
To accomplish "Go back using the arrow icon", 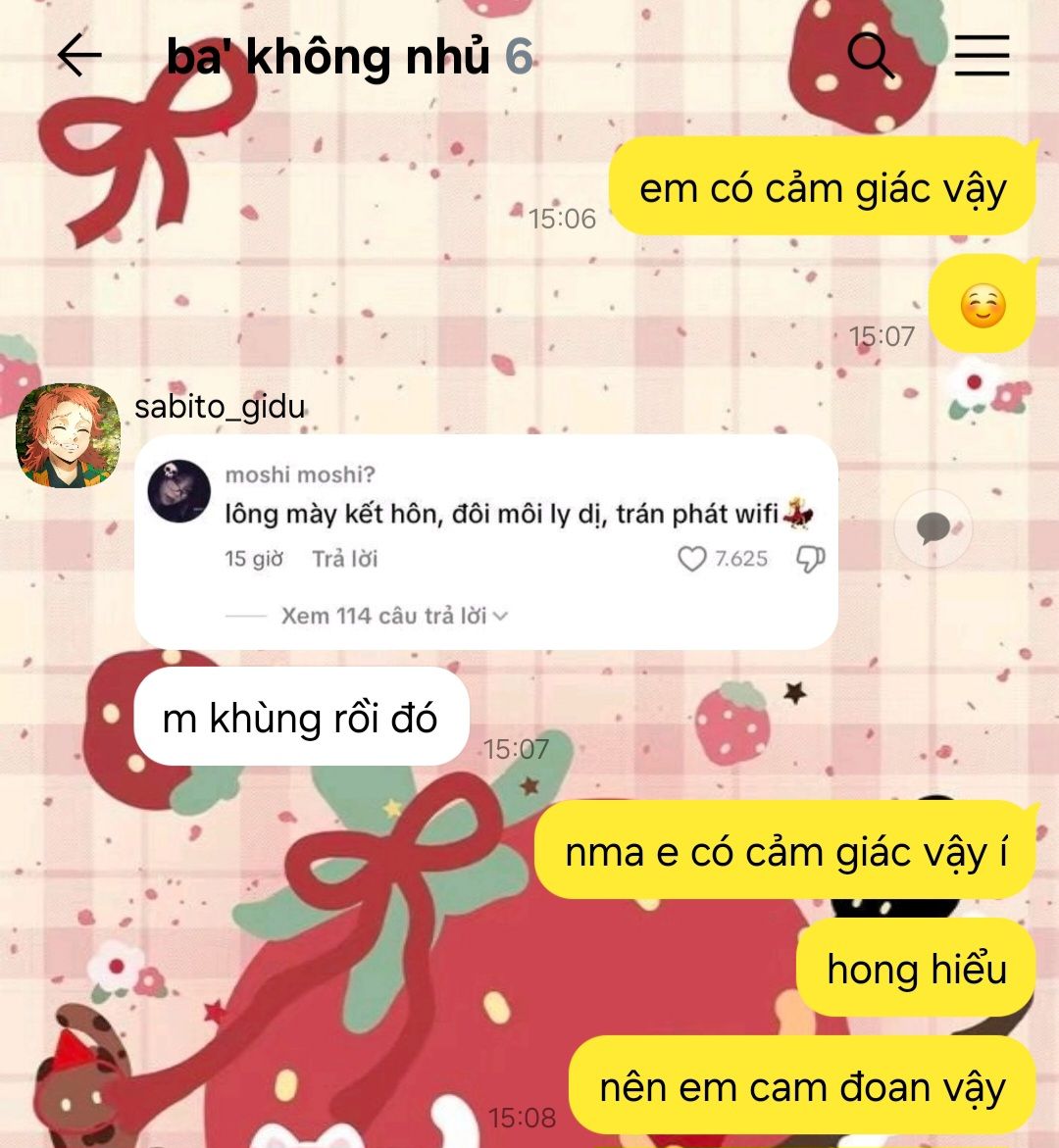I will coord(79,56).
